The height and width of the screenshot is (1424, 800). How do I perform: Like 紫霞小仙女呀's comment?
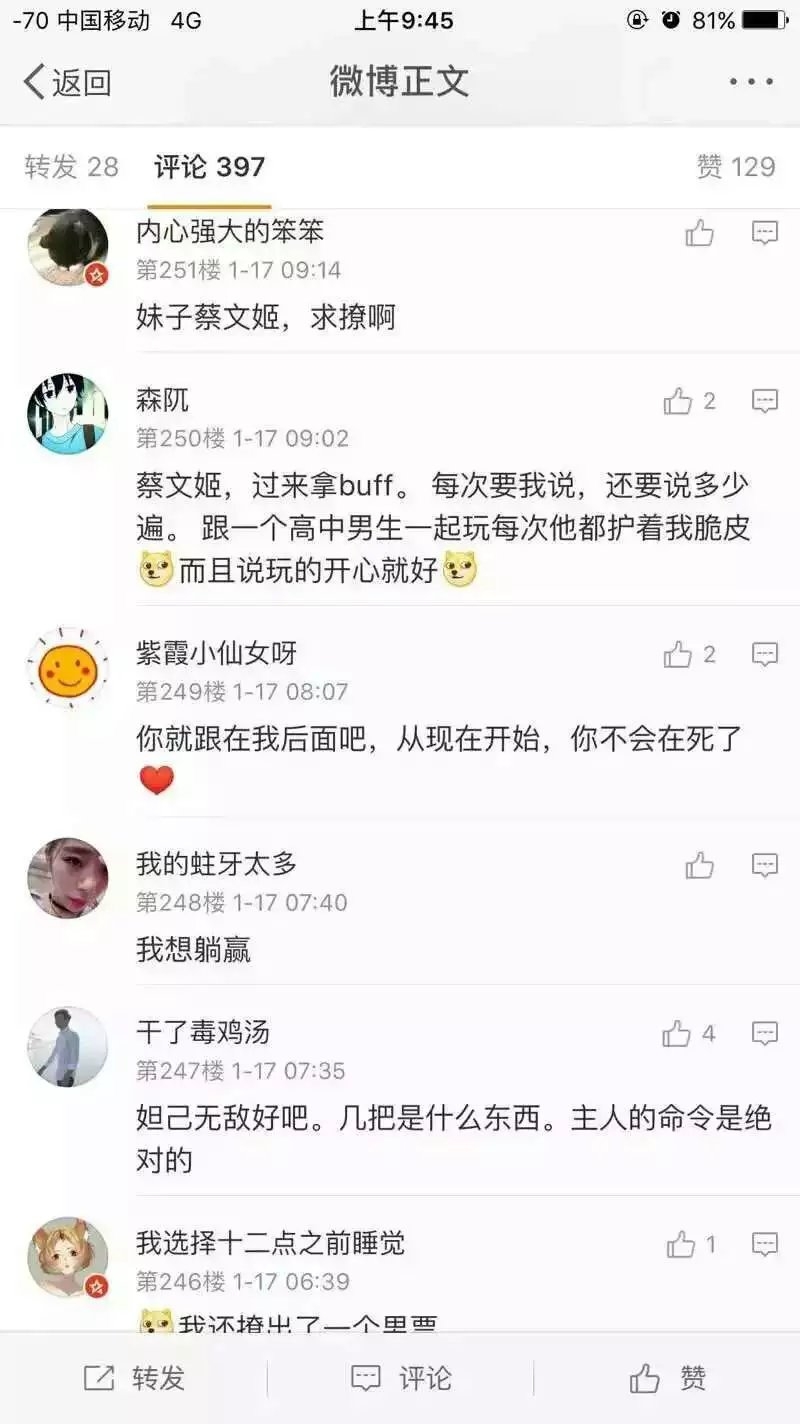point(679,655)
